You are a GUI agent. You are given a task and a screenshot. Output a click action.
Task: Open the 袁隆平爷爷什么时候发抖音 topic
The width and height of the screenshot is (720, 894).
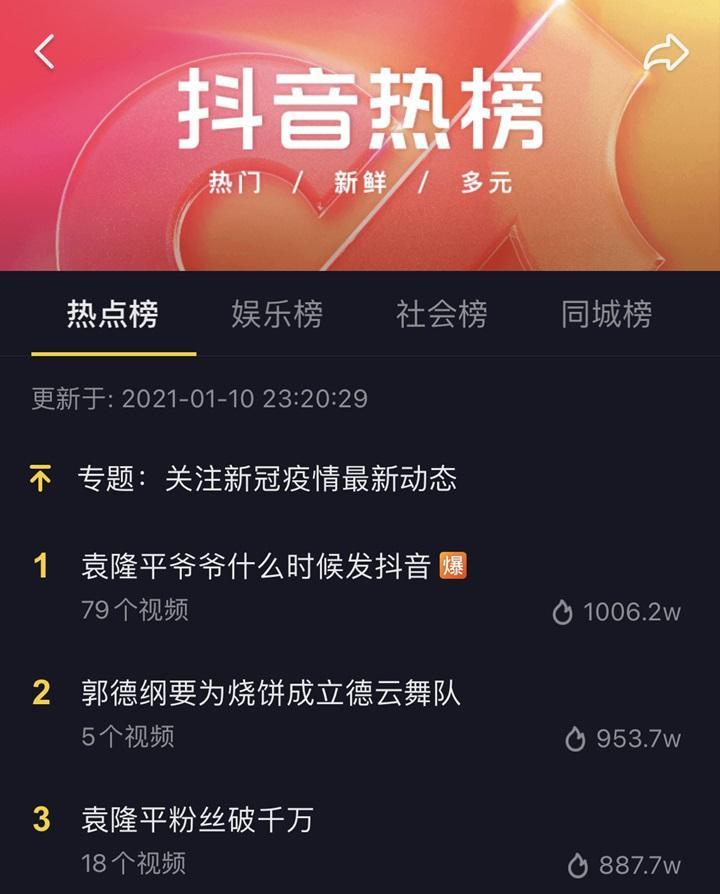(x=256, y=566)
